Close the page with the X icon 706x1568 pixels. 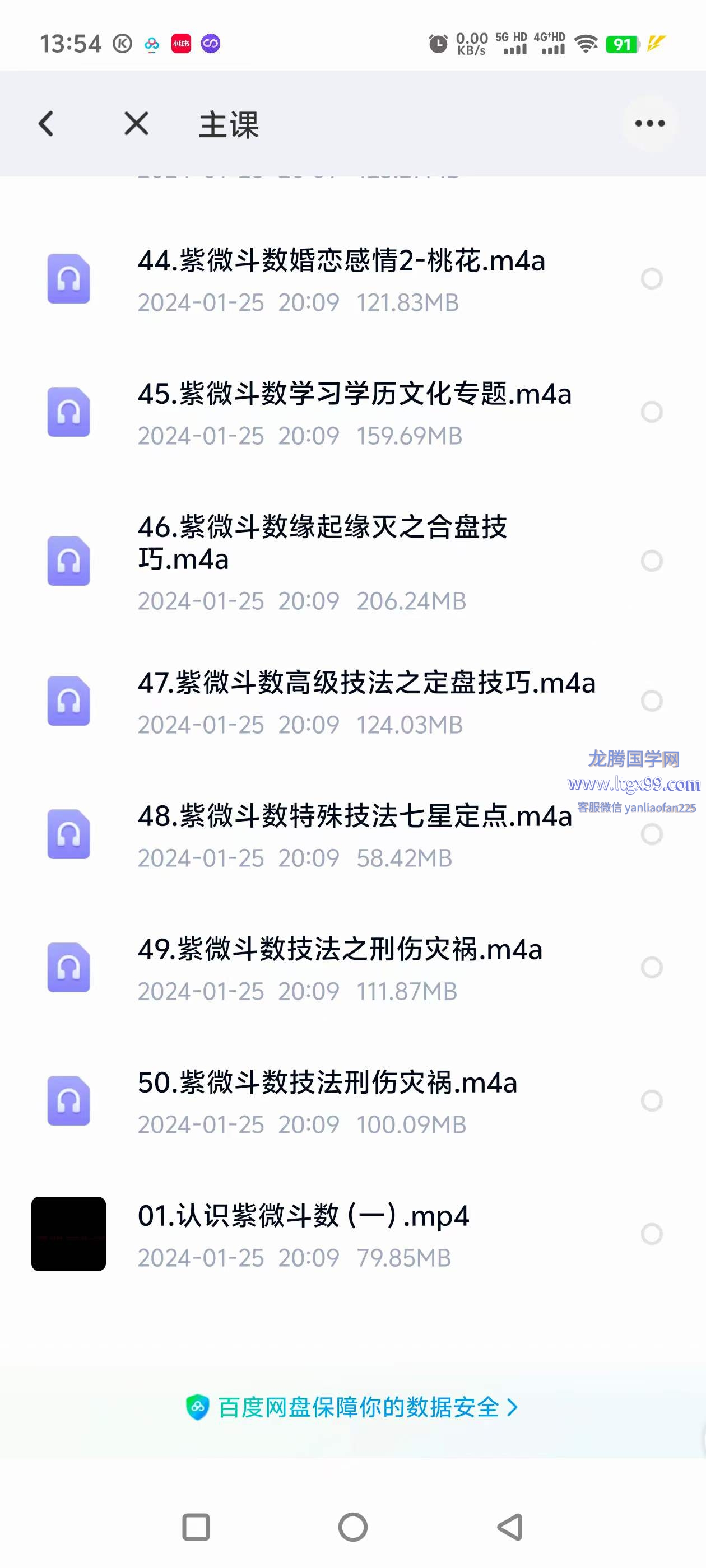click(136, 124)
